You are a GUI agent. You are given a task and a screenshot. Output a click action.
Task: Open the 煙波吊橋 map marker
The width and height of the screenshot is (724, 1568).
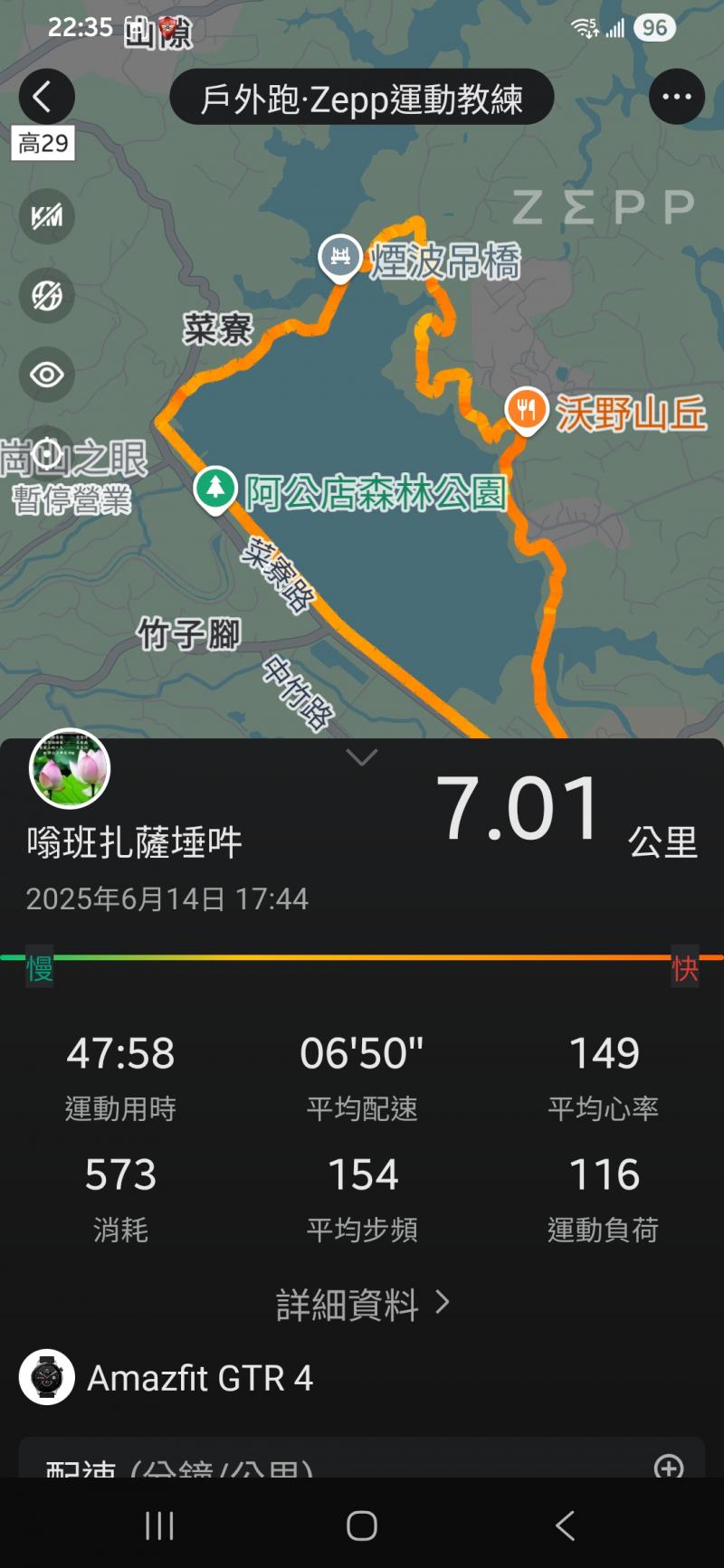340,256
